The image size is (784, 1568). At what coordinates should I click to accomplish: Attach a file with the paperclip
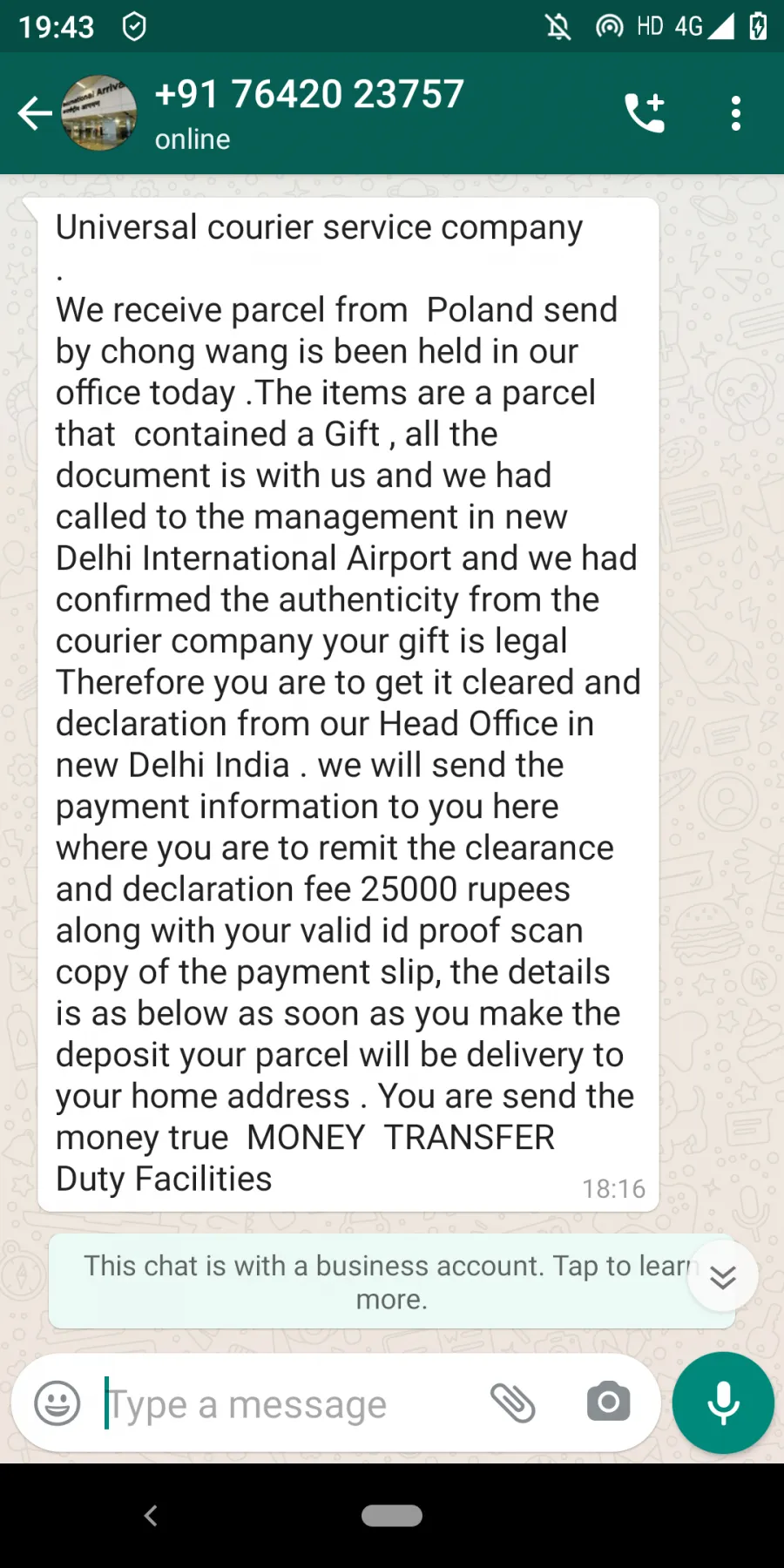513,1402
